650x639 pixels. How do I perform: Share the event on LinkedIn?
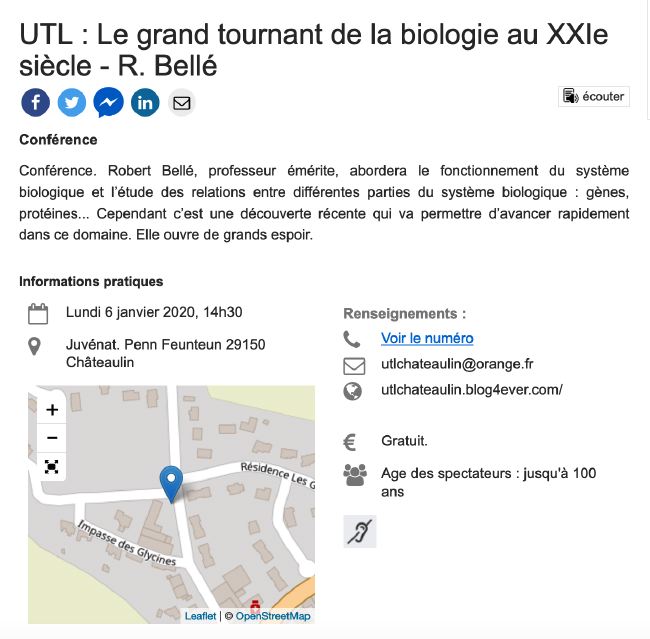click(145, 102)
